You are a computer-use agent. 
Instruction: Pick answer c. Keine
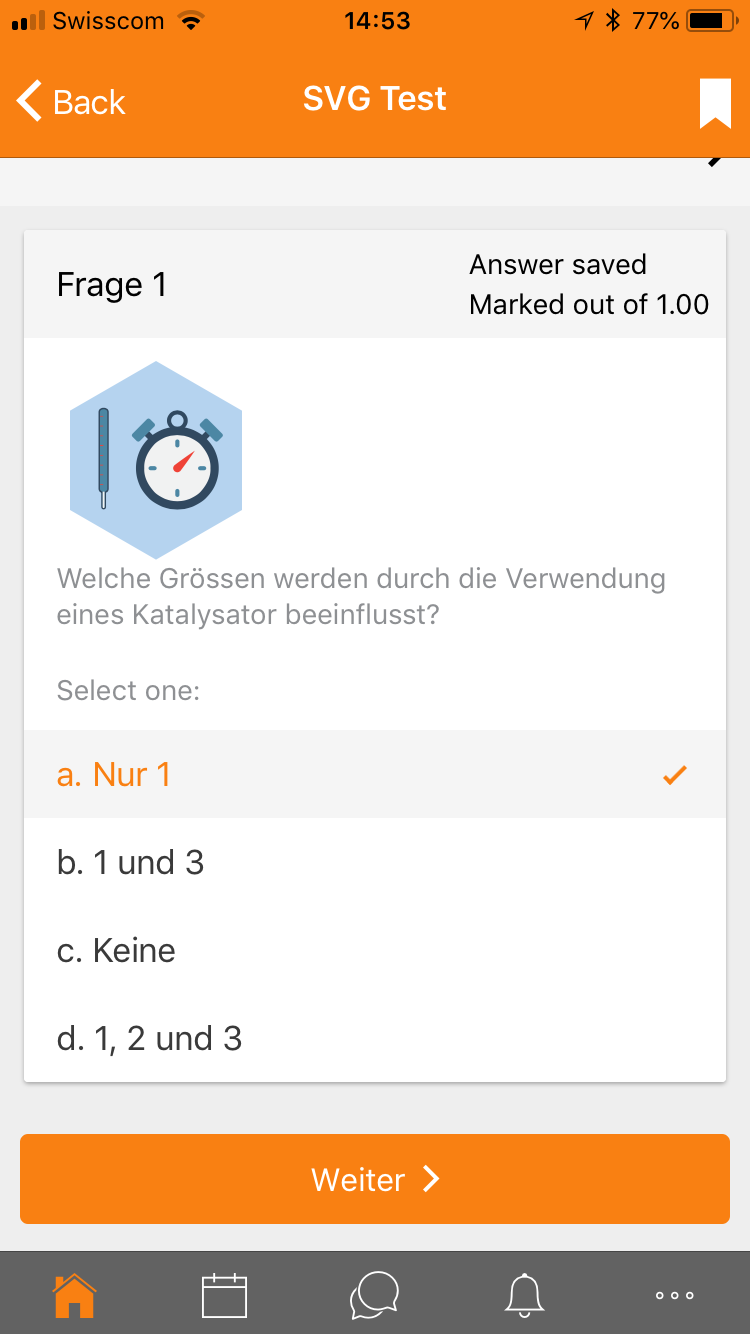(x=375, y=950)
